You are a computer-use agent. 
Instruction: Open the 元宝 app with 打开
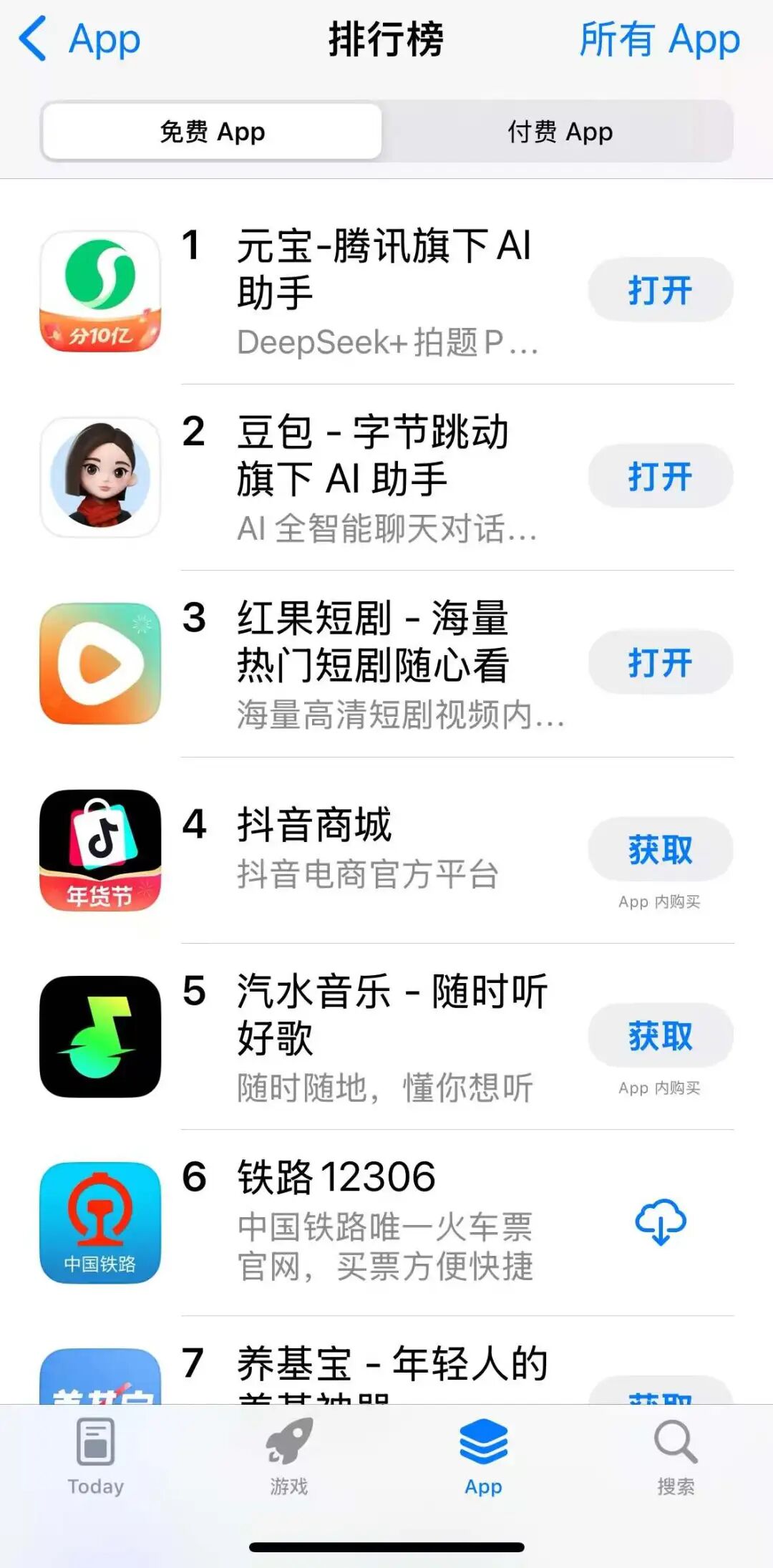pos(660,290)
